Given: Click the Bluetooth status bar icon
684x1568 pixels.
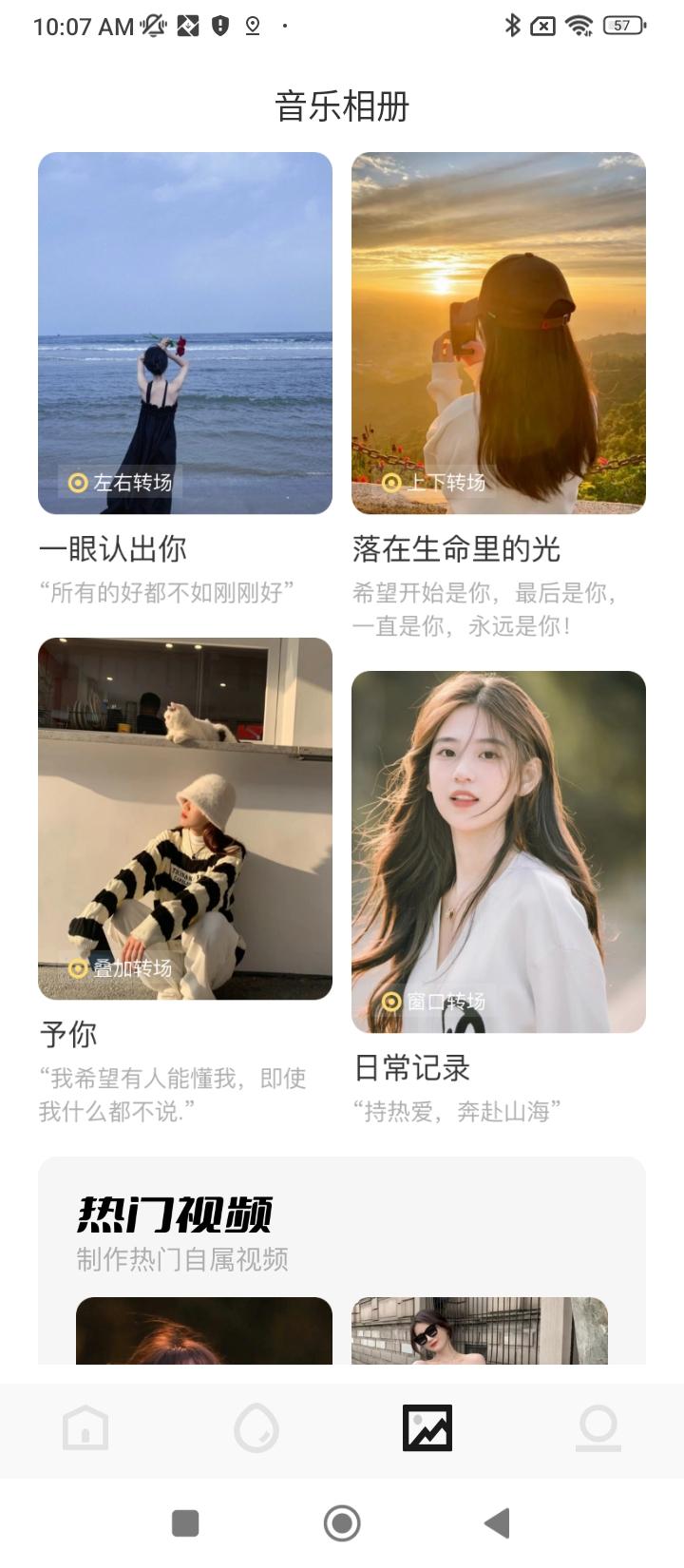Looking at the screenshot, I should (x=513, y=27).
